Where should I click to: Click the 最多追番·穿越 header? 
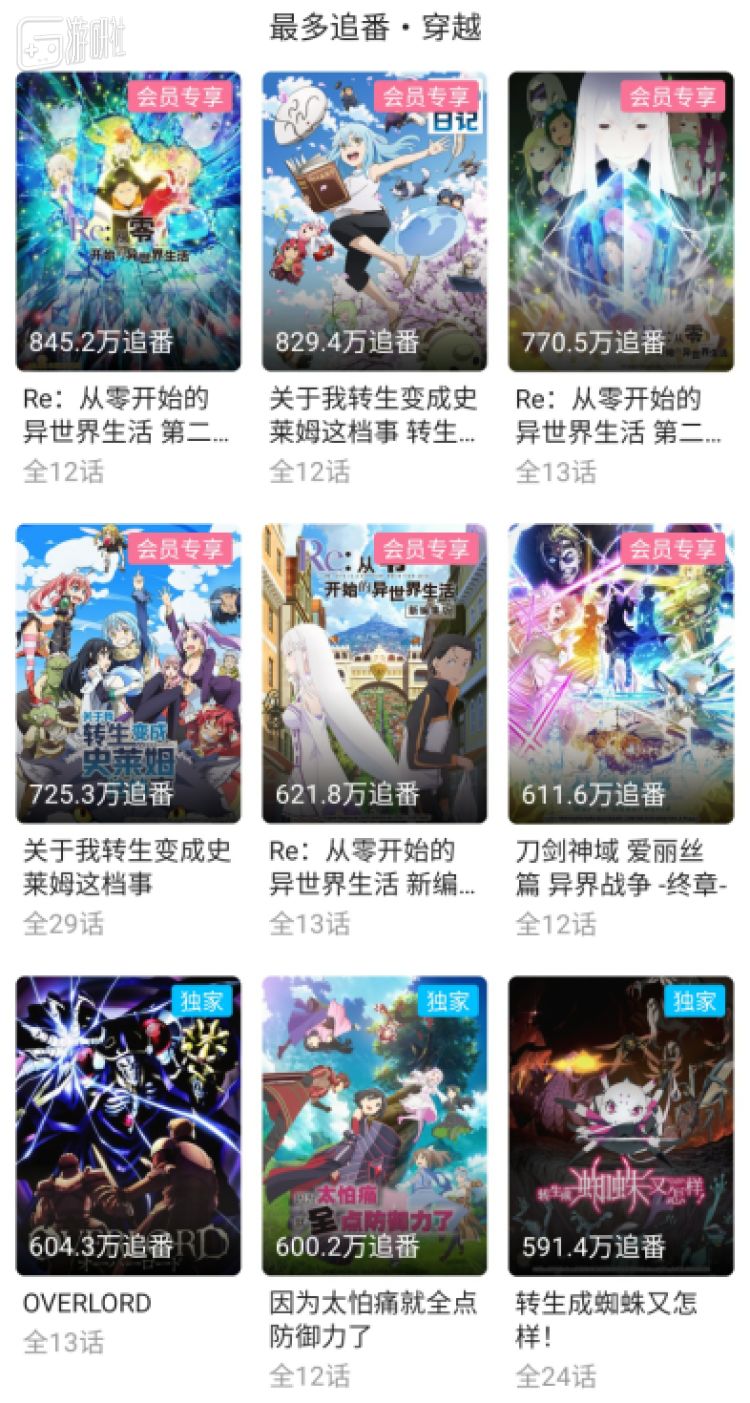point(375,28)
